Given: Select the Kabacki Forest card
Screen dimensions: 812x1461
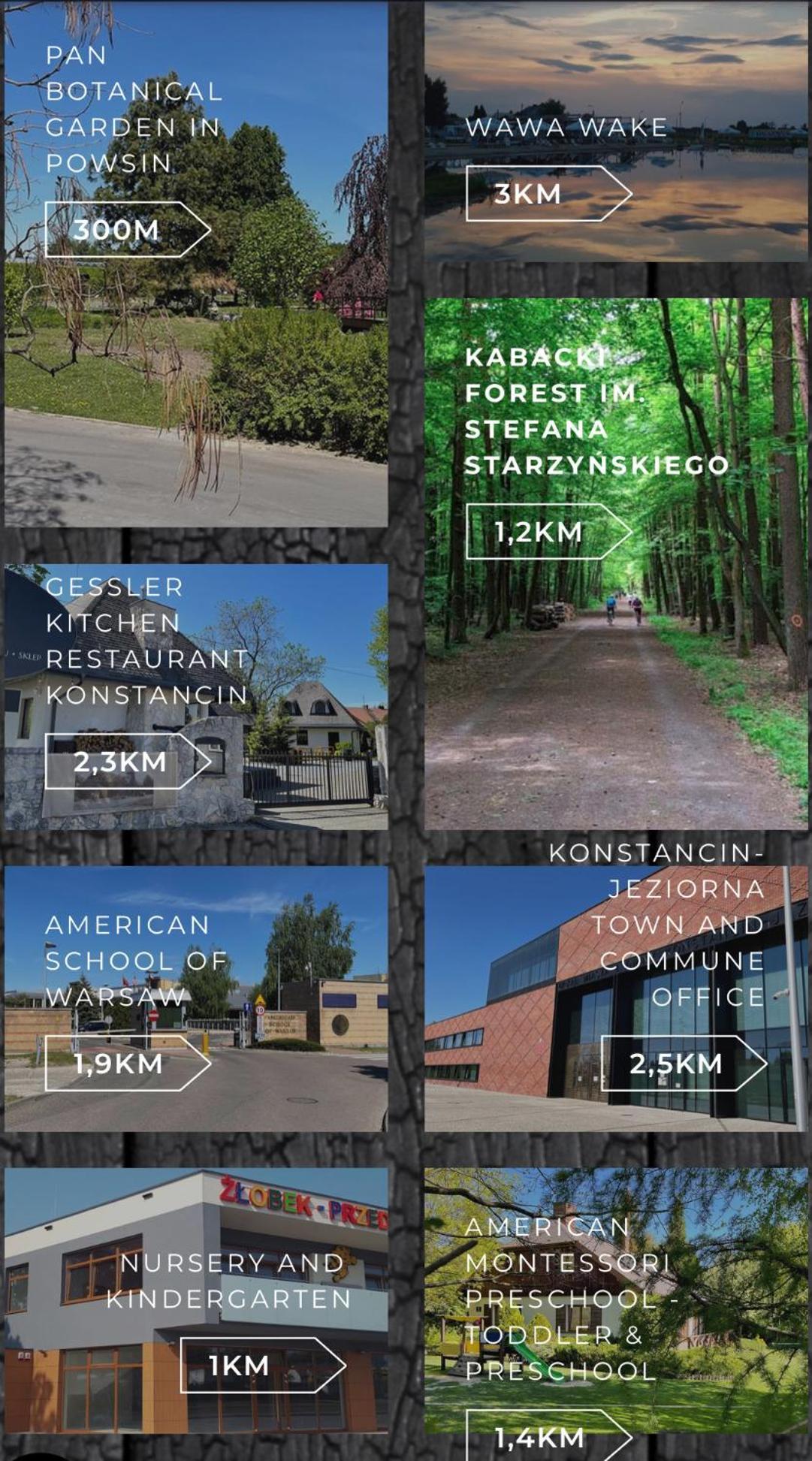Looking at the screenshot, I should 616,563.
